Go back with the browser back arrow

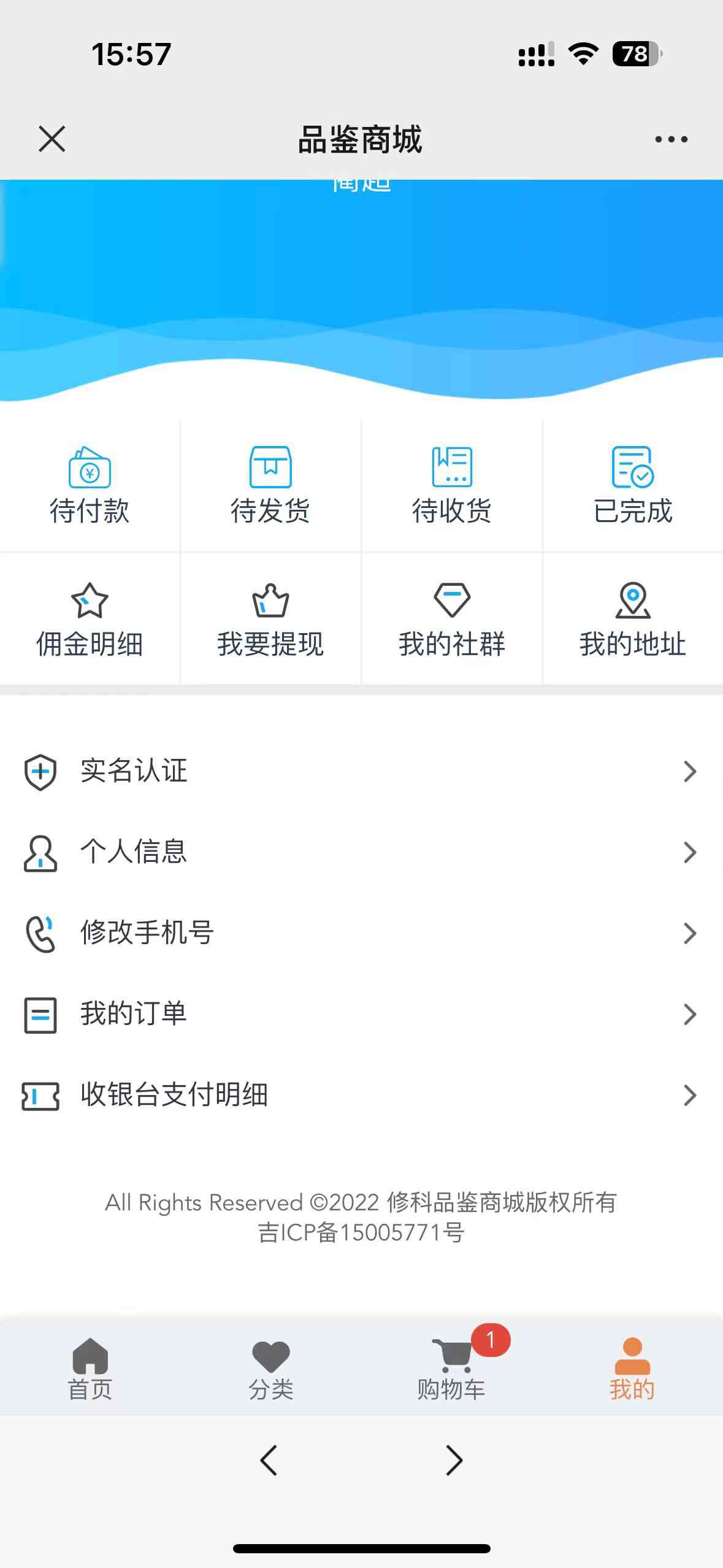pos(269,1460)
